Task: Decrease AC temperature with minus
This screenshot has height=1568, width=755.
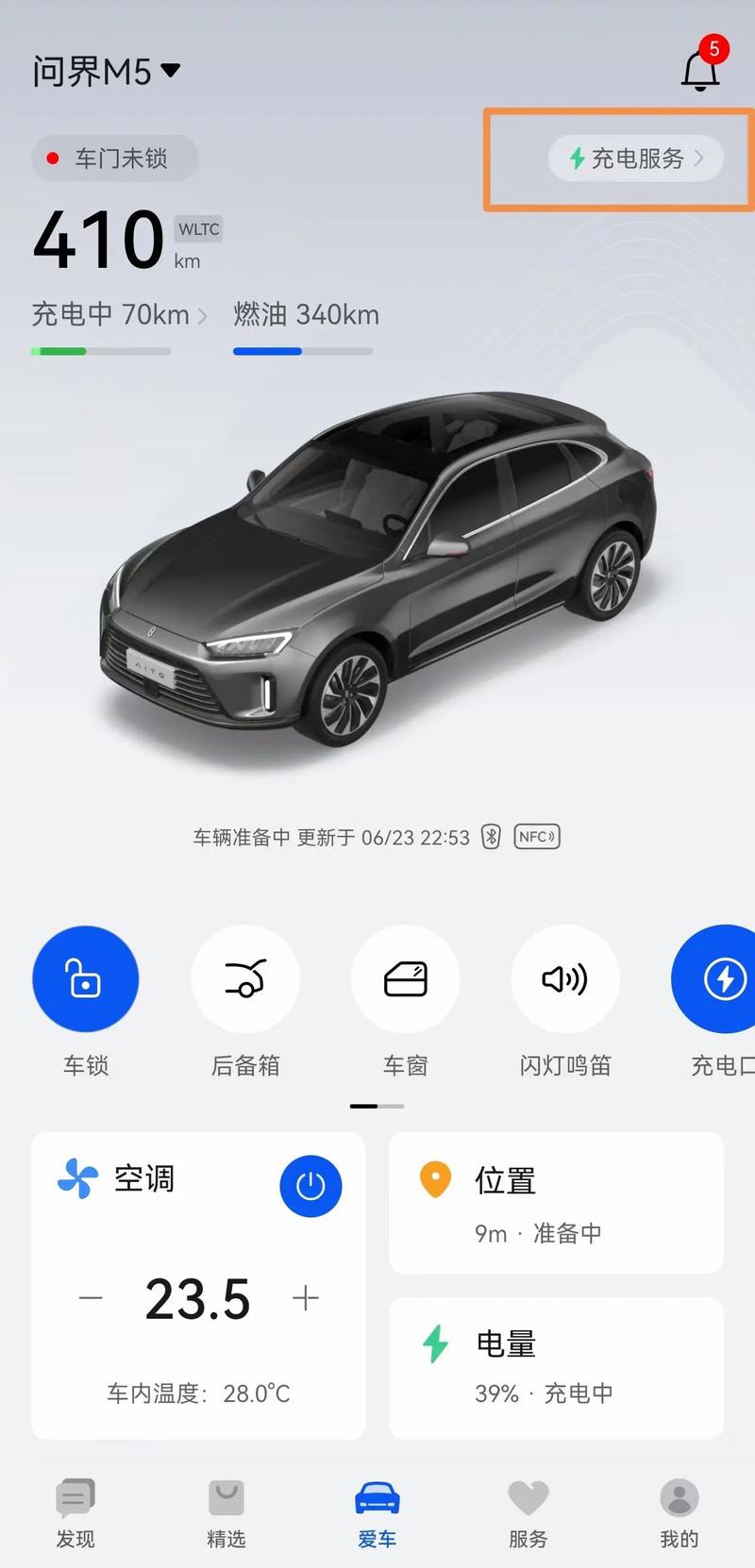Action: (92, 1298)
